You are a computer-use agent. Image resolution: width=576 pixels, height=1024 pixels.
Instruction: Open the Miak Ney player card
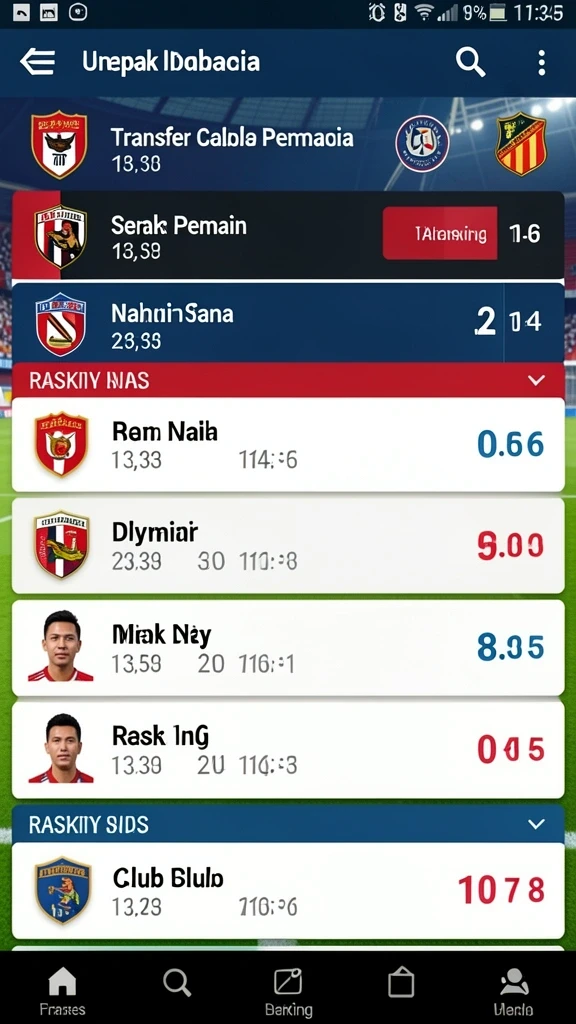point(288,647)
